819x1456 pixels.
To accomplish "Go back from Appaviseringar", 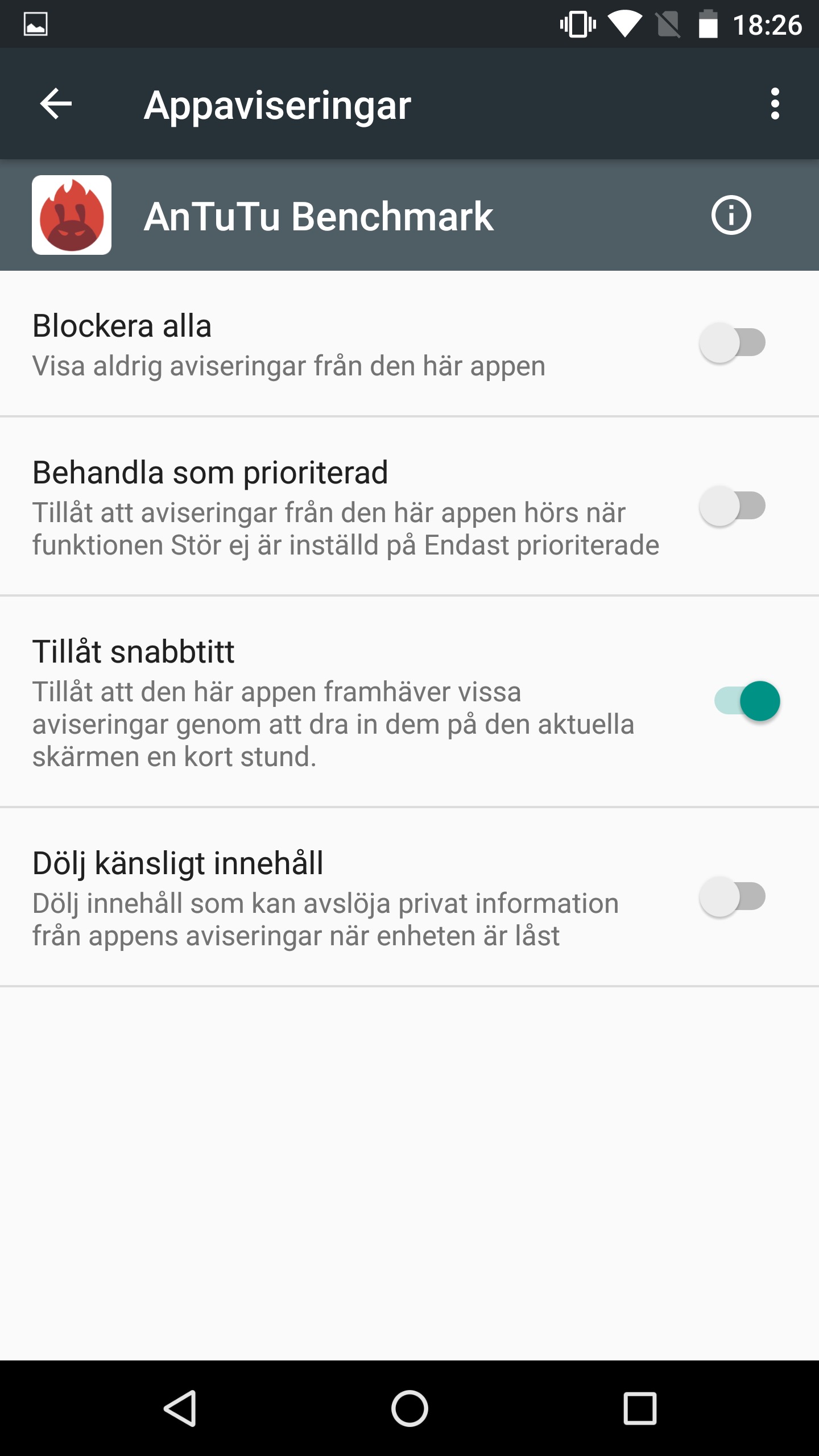I will pyautogui.click(x=56, y=104).
